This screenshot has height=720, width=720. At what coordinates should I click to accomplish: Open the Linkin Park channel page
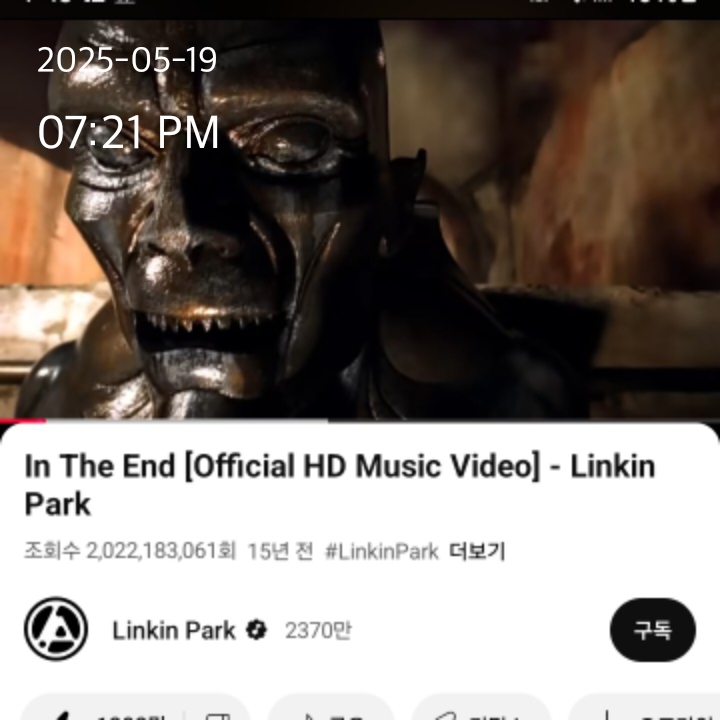(173, 630)
